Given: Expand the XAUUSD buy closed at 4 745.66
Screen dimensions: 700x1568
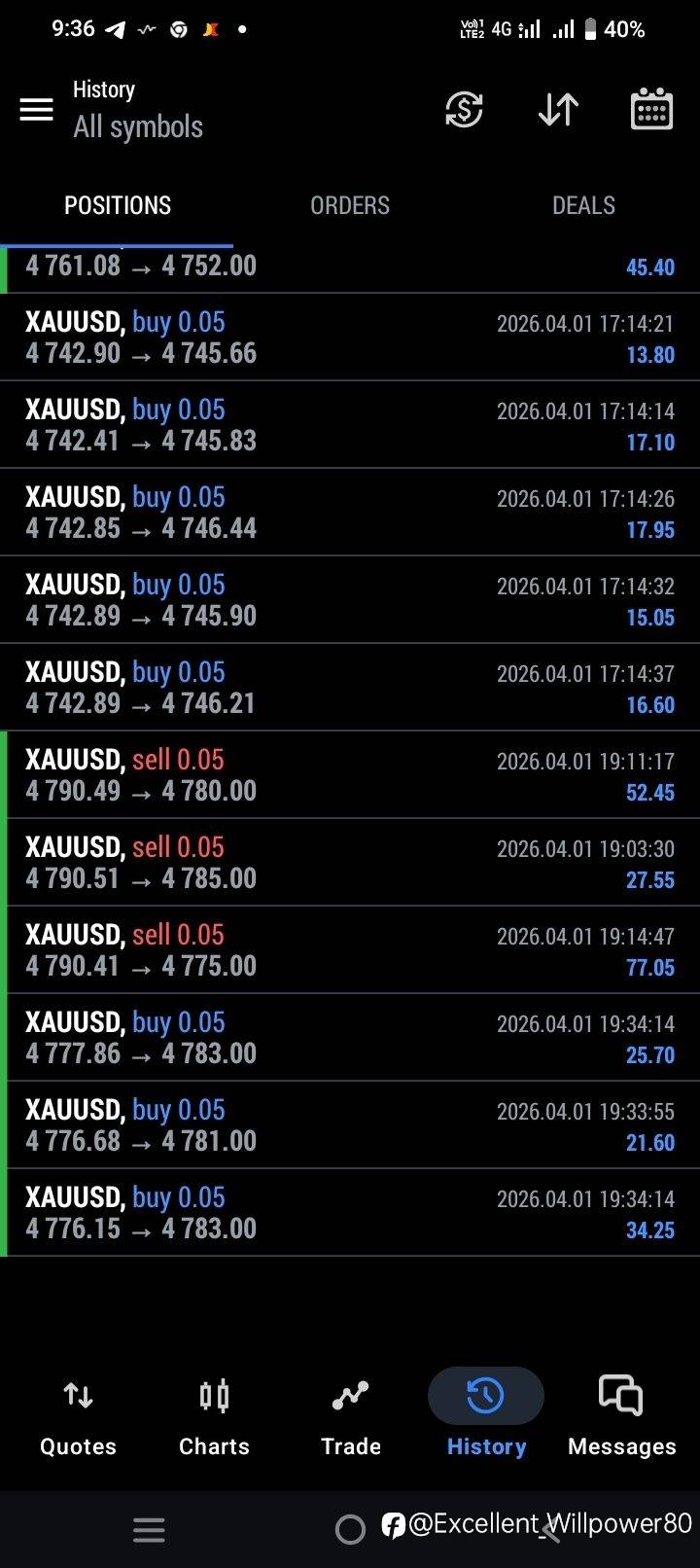Looking at the screenshot, I should coord(350,337).
